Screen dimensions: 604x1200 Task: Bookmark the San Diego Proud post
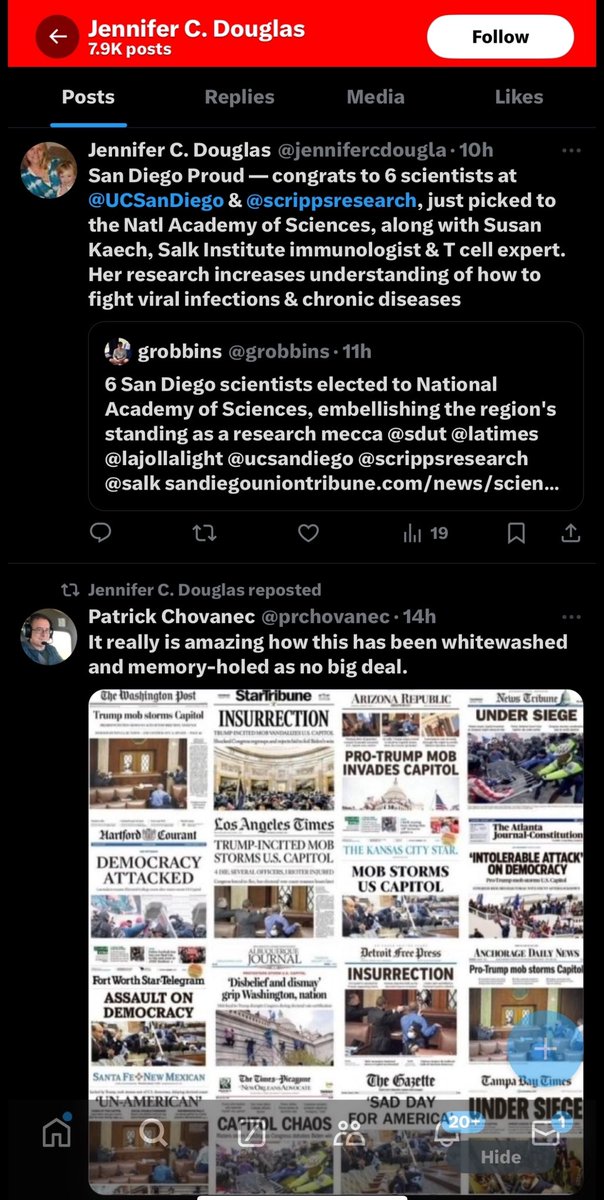(516, 534)
